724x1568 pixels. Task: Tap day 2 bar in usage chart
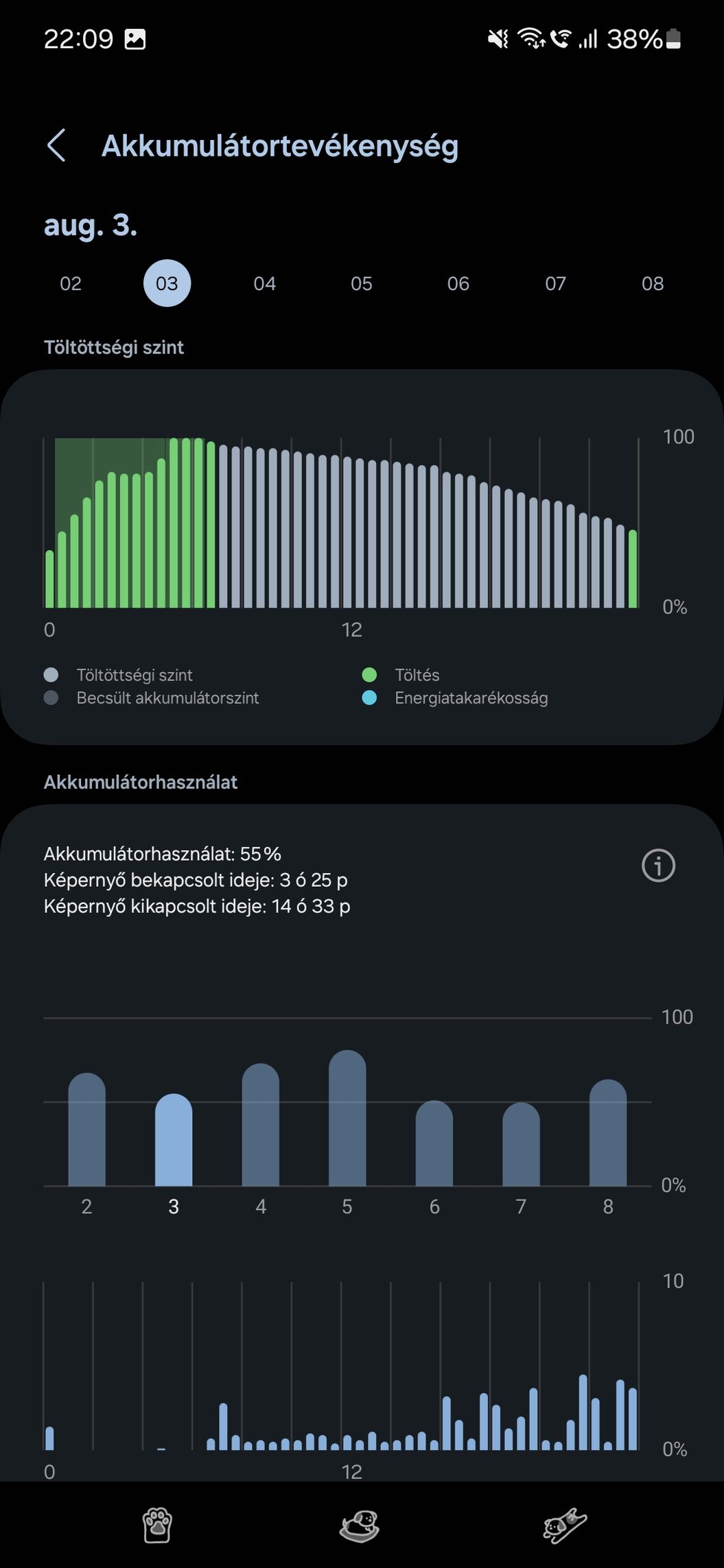click(87, 1130)
